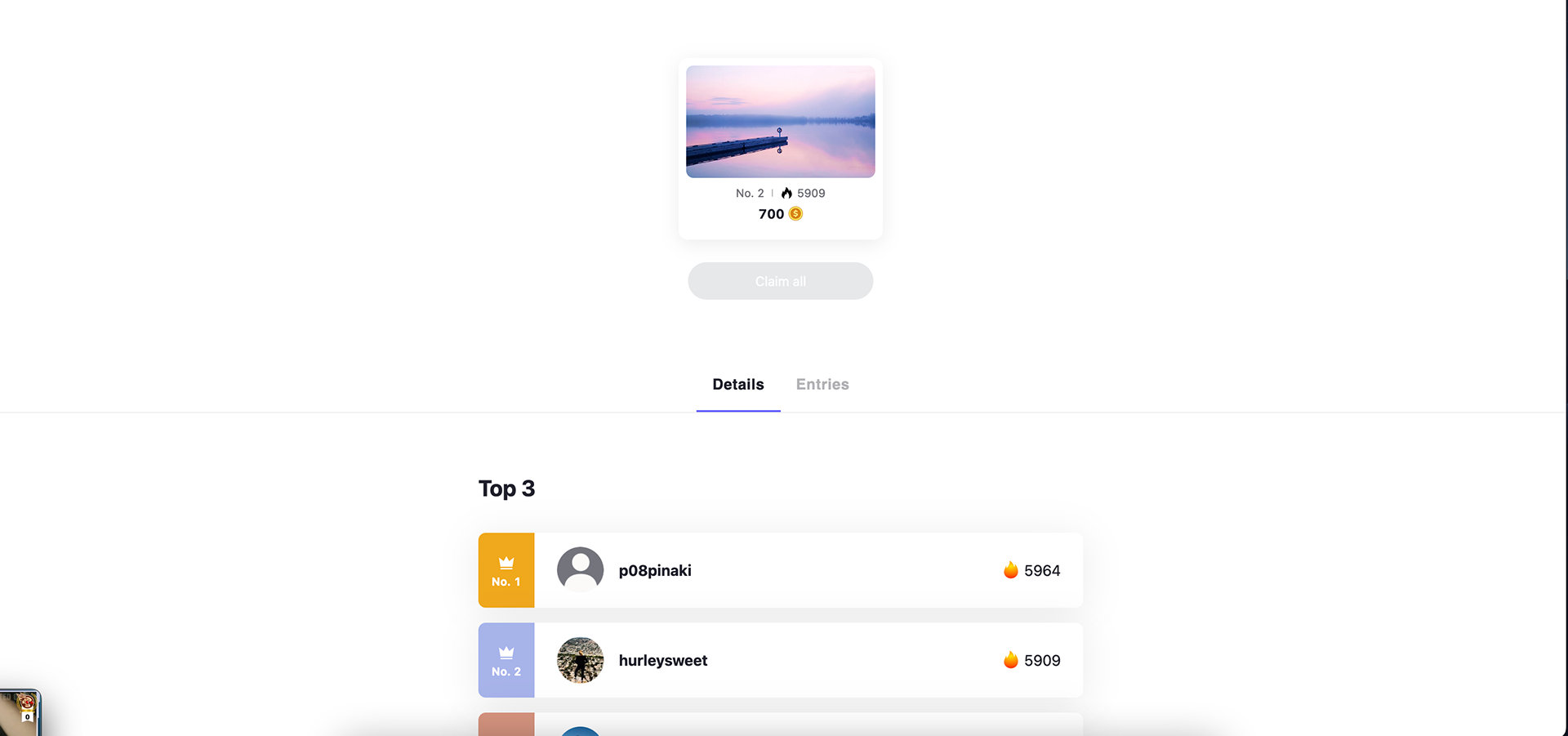Open hurleysweet's No. 2 ranking row

point(780,660)
